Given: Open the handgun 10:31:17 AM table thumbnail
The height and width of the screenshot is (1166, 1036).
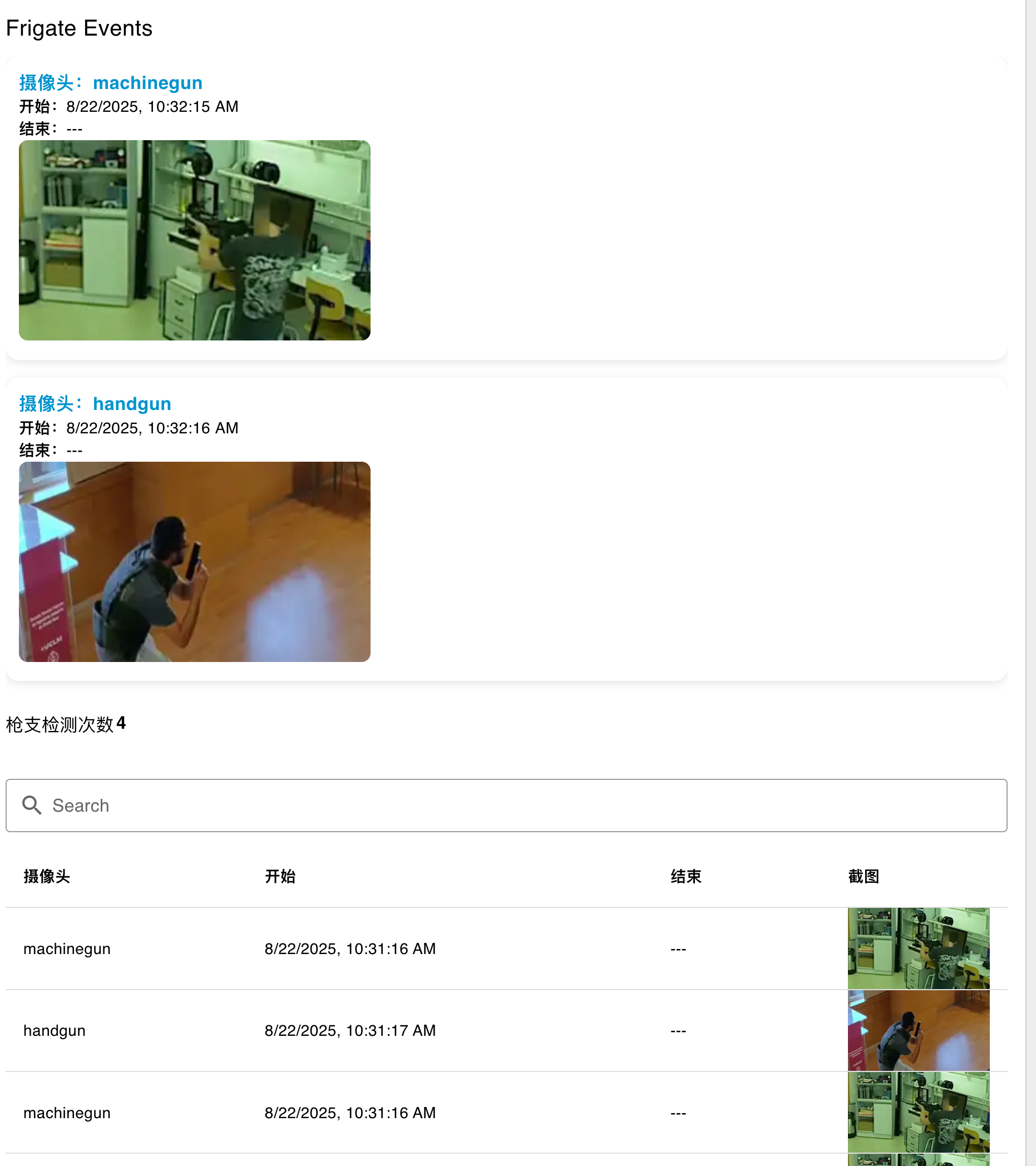Looking at the screenshot, I should (918, 1030).
